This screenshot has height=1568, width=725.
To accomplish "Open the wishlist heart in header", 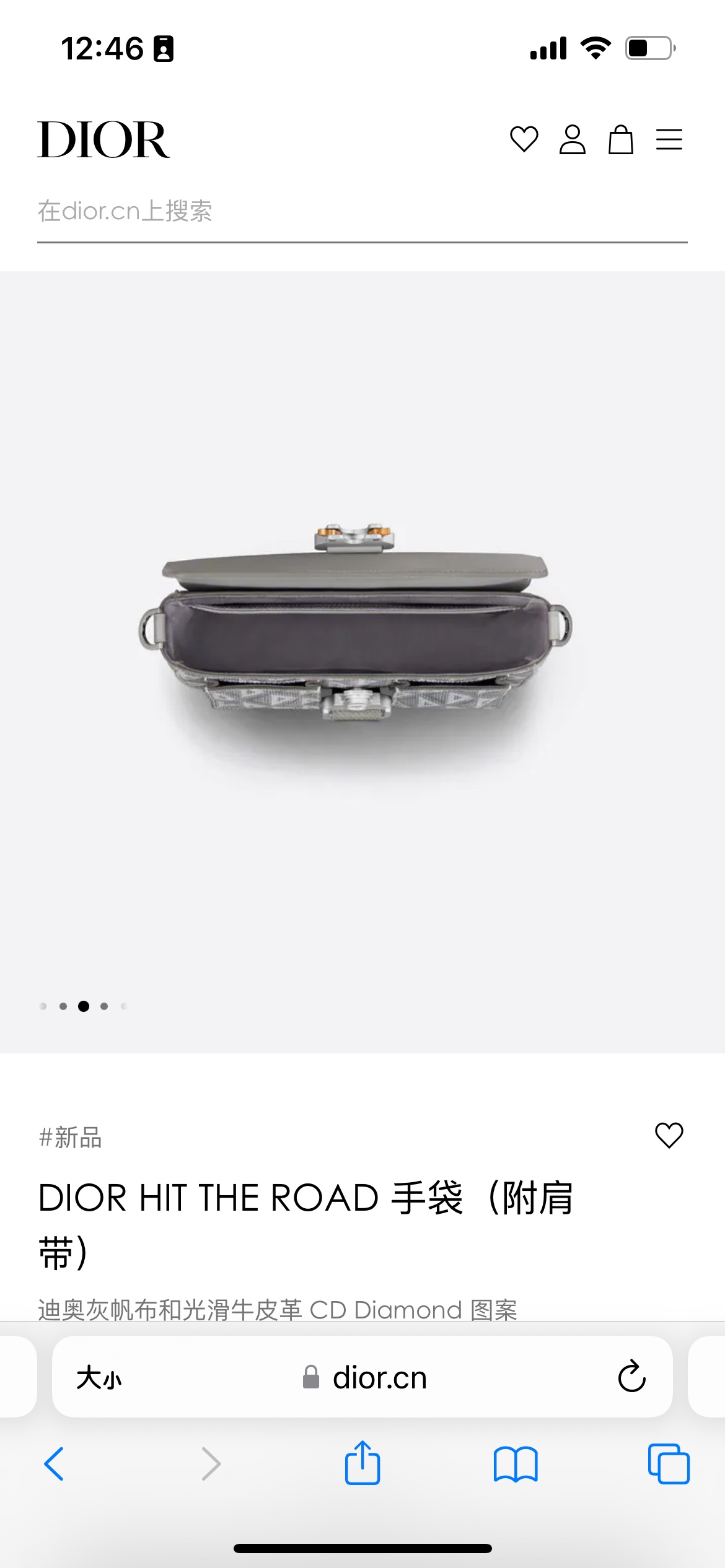I will click(524, 139).
